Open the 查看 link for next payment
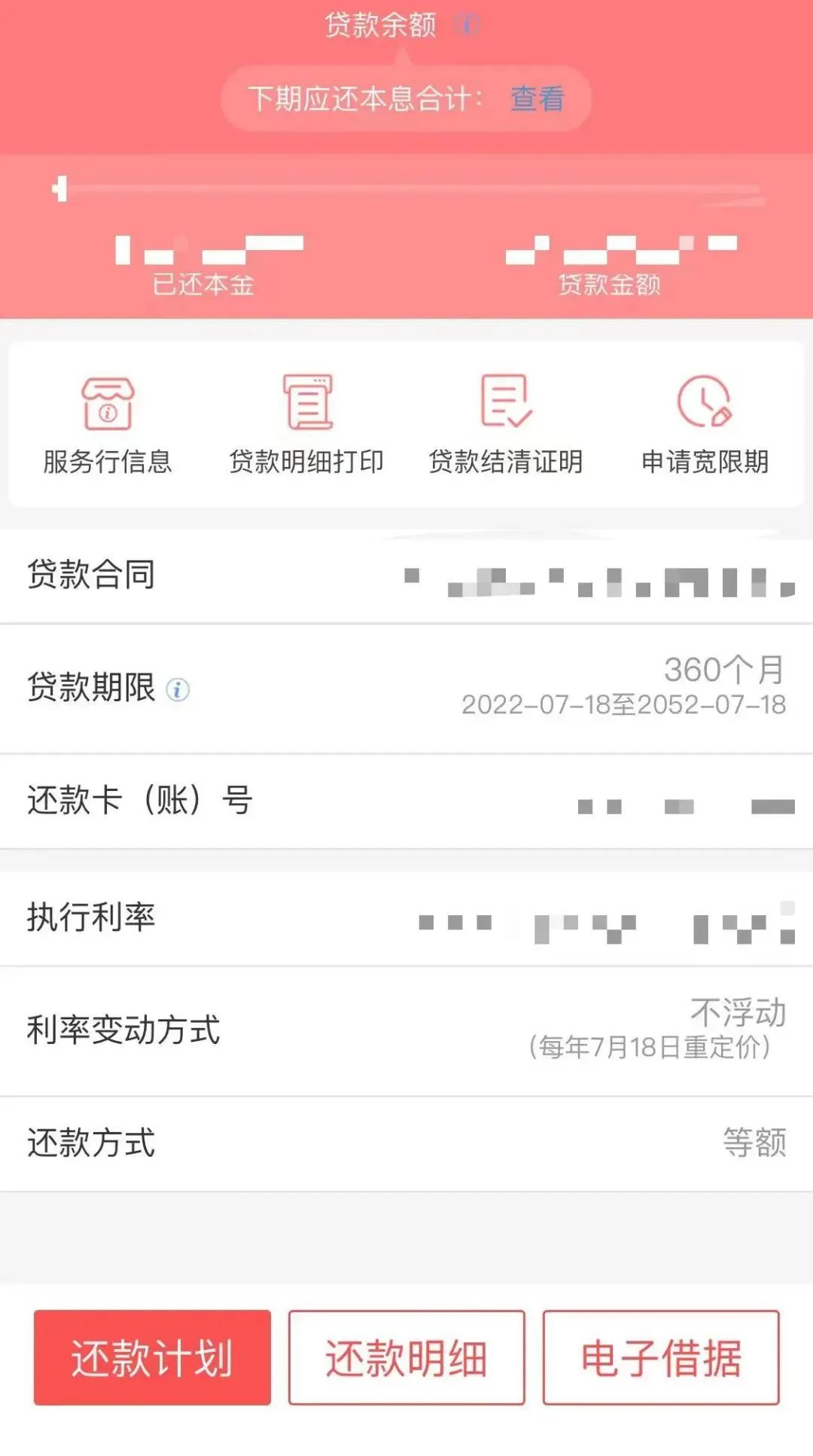The height and width of the screenshot is (1456, 813). (536, 100)
